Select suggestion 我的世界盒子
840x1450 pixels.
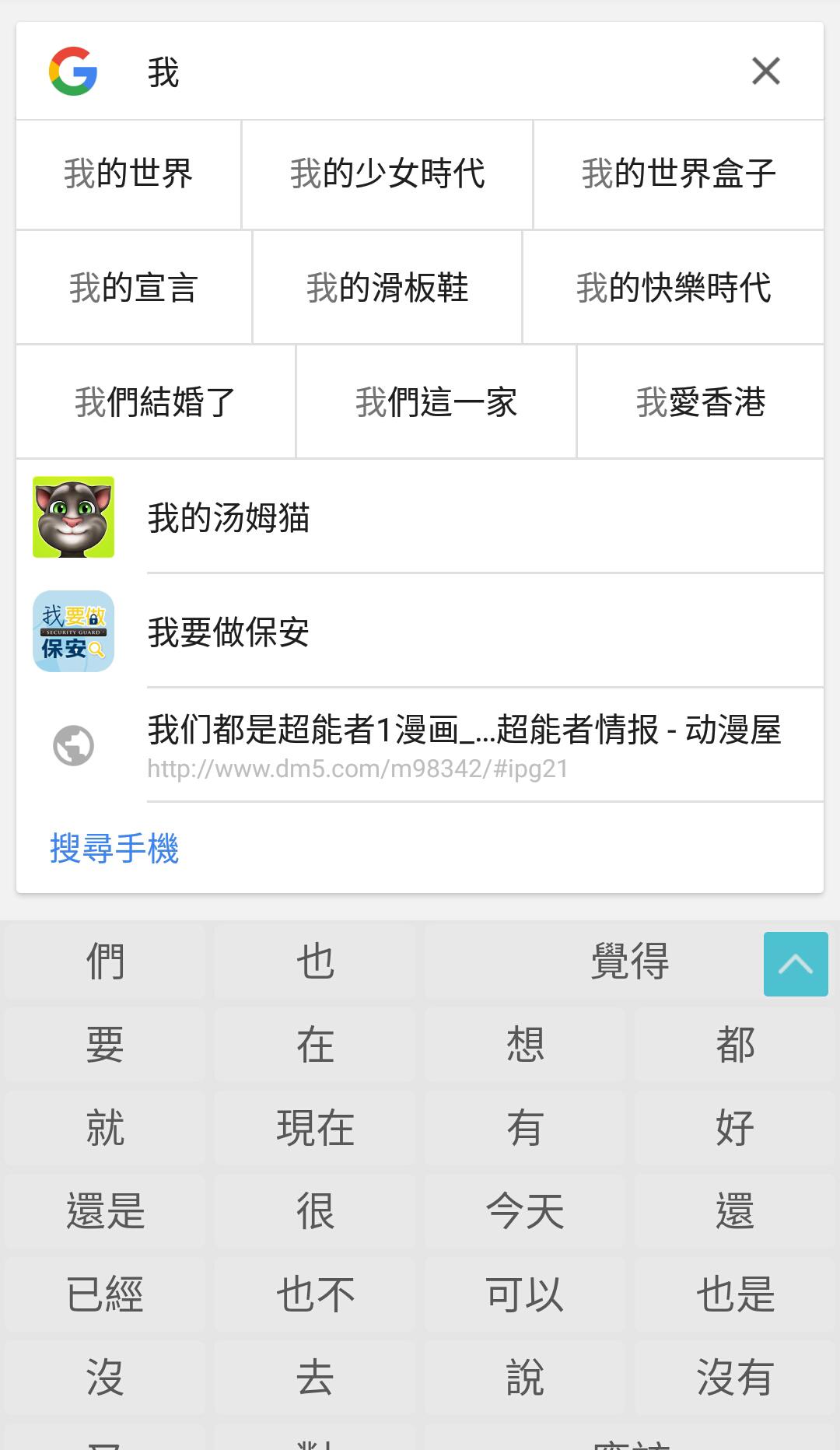678,173
